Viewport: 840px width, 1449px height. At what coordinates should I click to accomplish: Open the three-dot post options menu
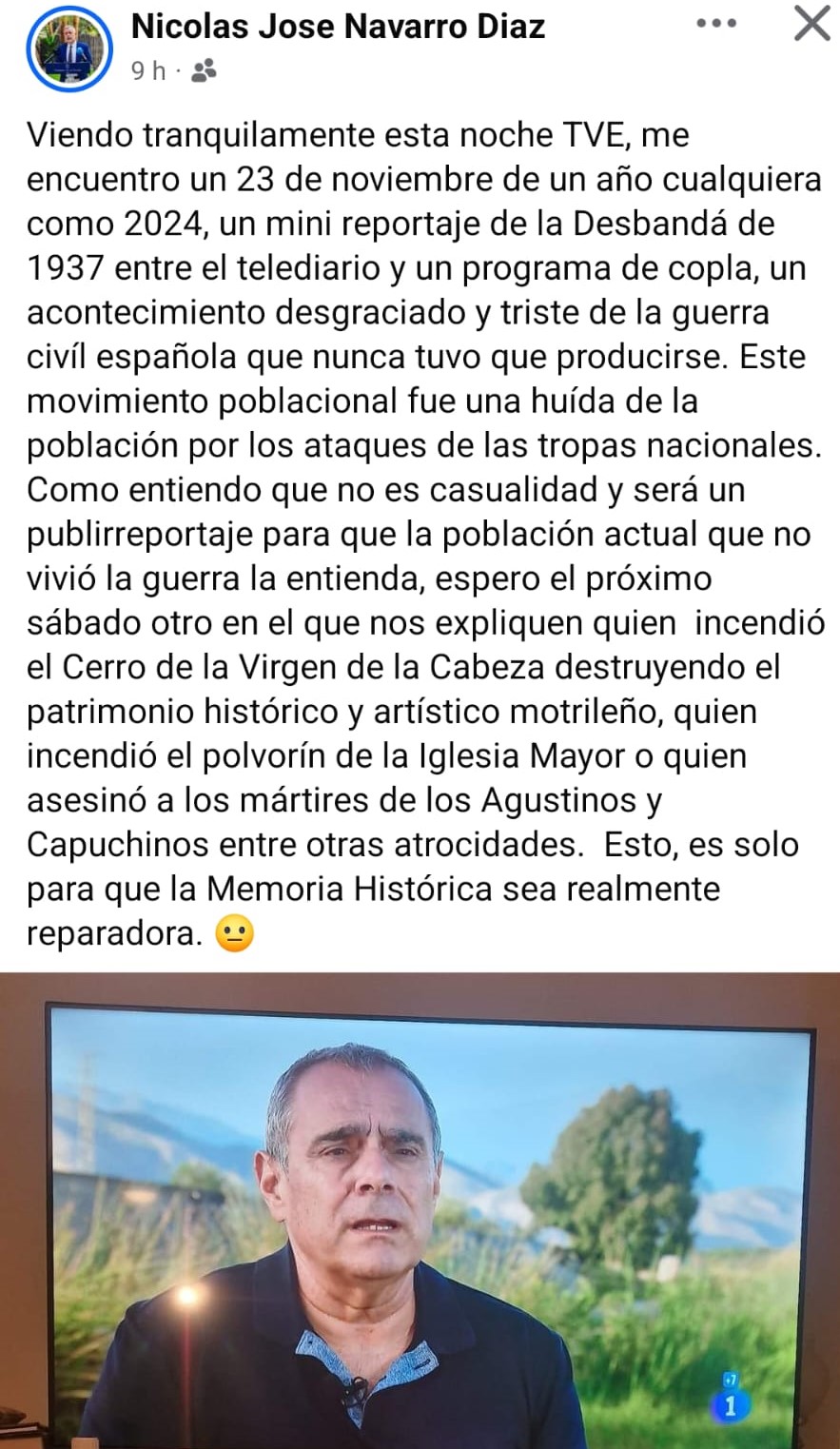point(715,24)
